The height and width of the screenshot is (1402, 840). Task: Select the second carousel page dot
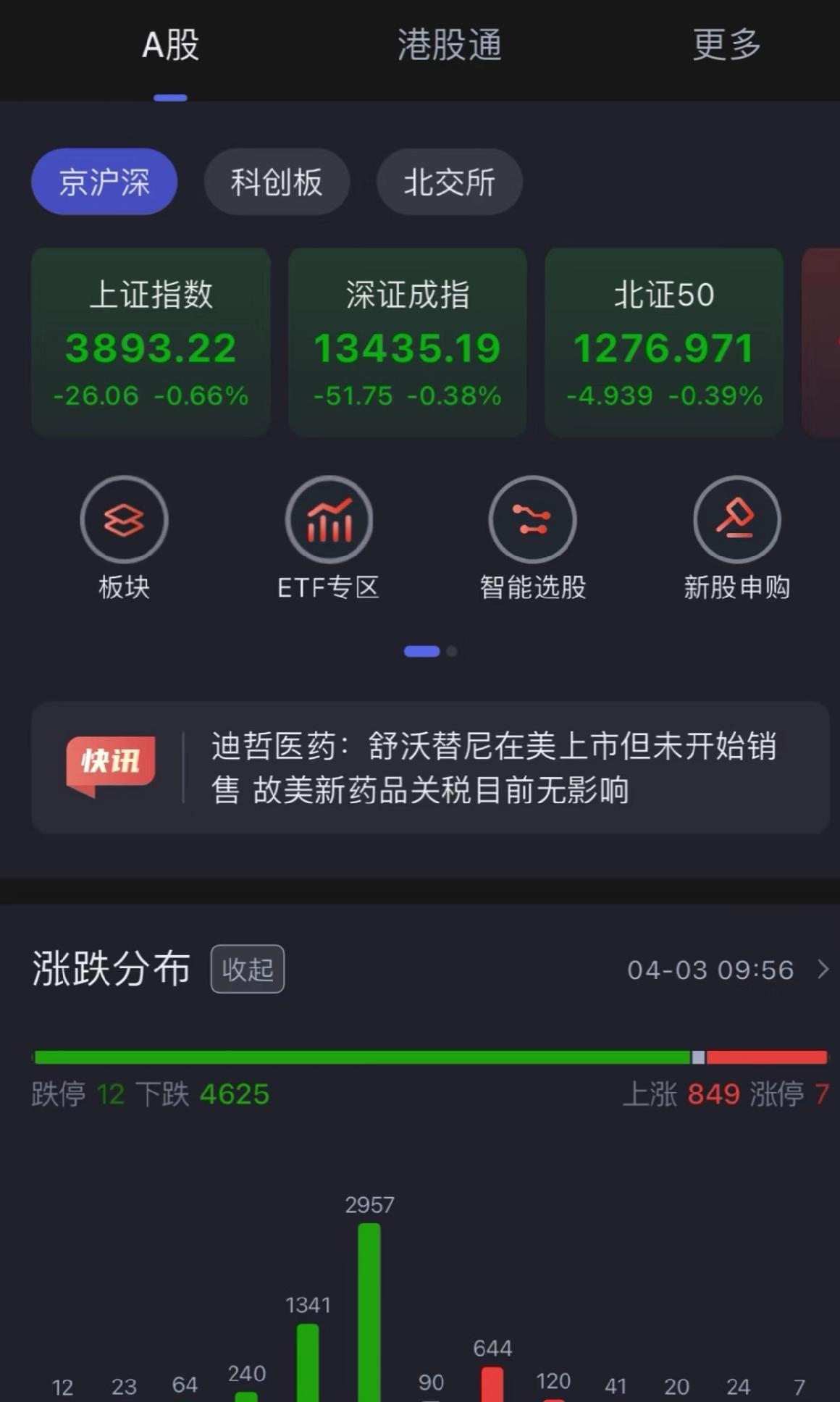pos(451,651)
